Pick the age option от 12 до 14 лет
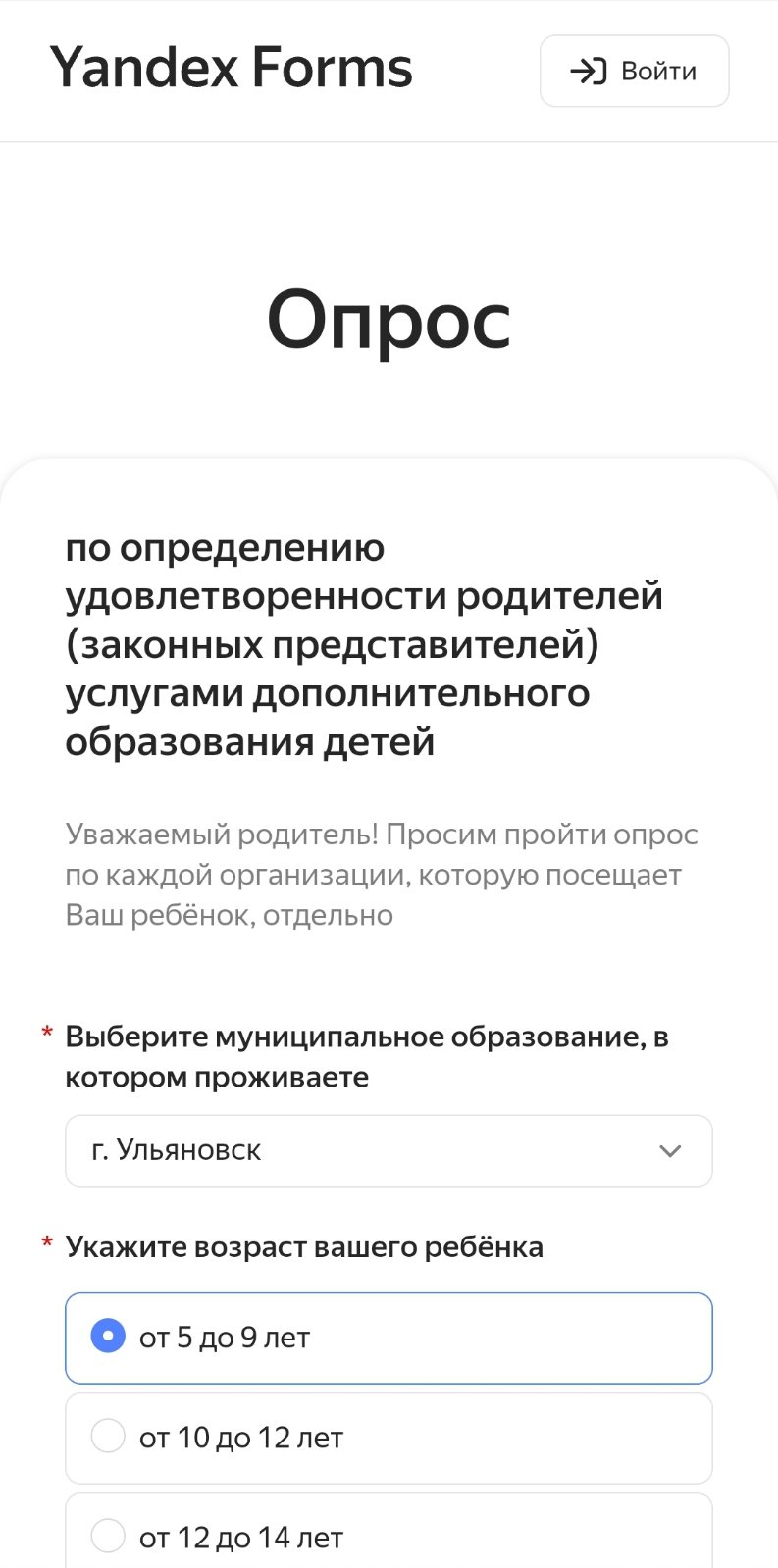778x1568 pixels. 389,1532
